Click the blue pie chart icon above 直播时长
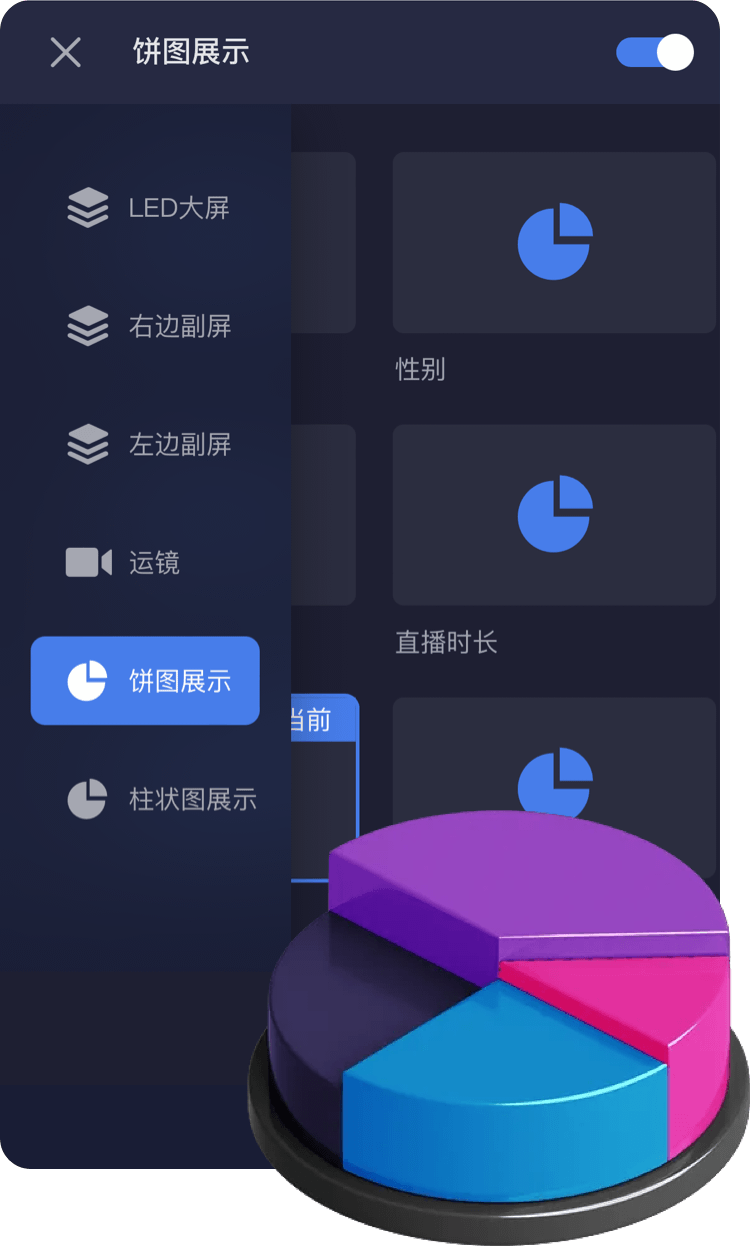Viewport: 750px width, 1246px height. pos(557,513)
